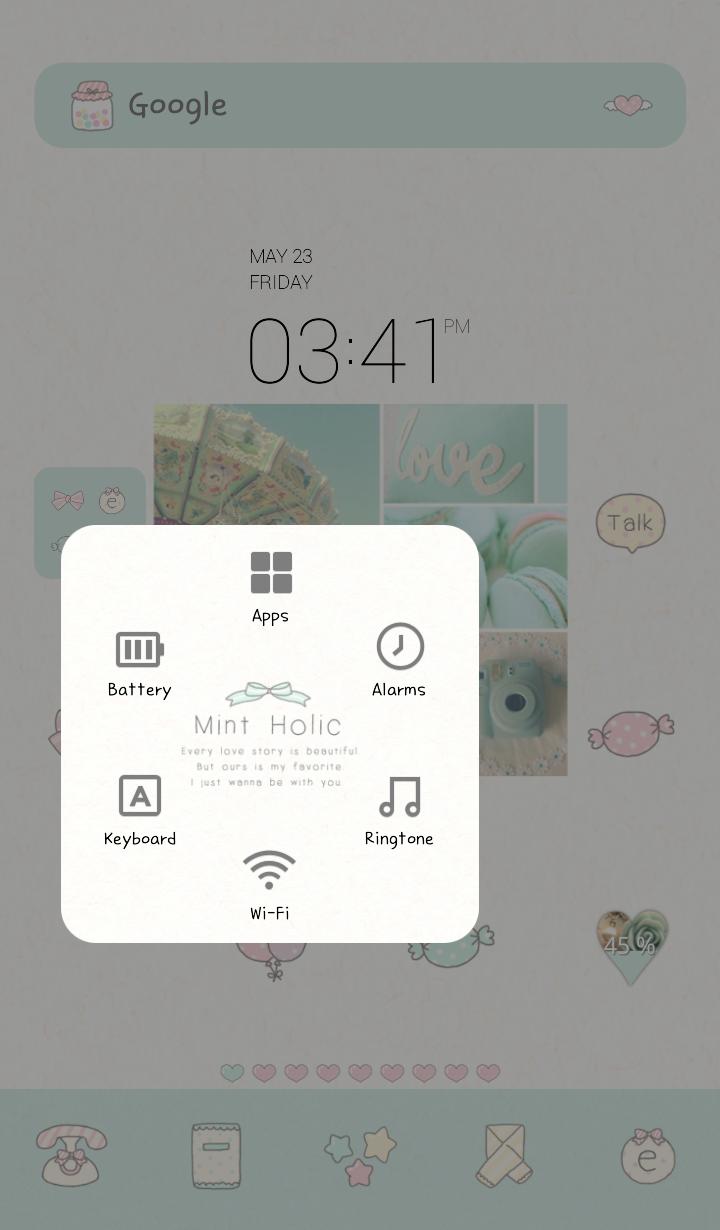Open Keyboard settings shortcut

140,810
